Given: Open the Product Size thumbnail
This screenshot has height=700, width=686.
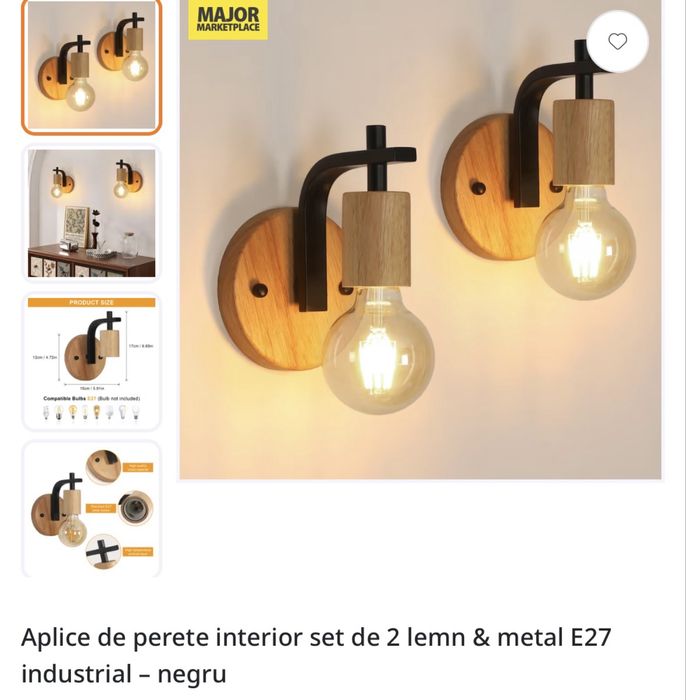Looking at the screenshot, I should [91, 361].
